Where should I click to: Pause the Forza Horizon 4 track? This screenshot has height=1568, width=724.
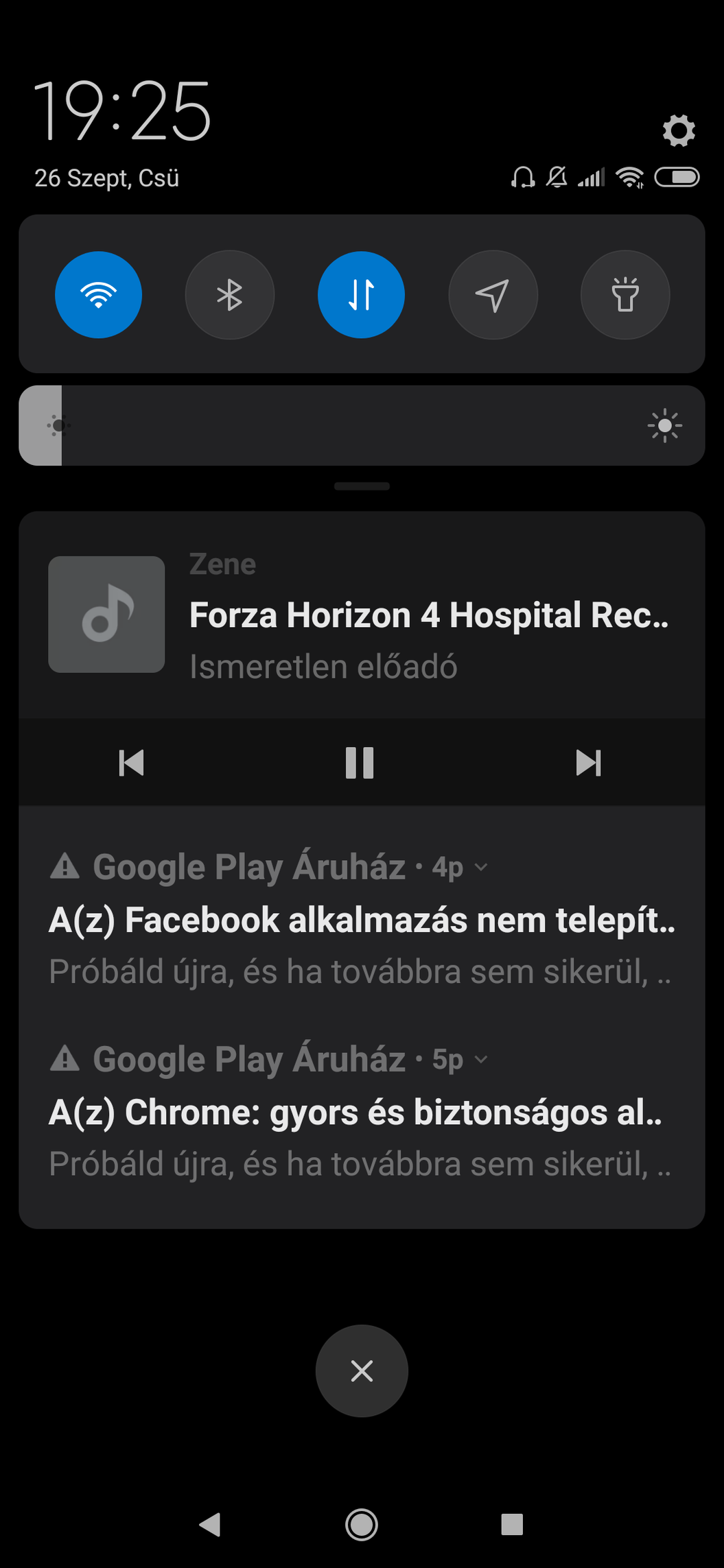pos(360,763)
